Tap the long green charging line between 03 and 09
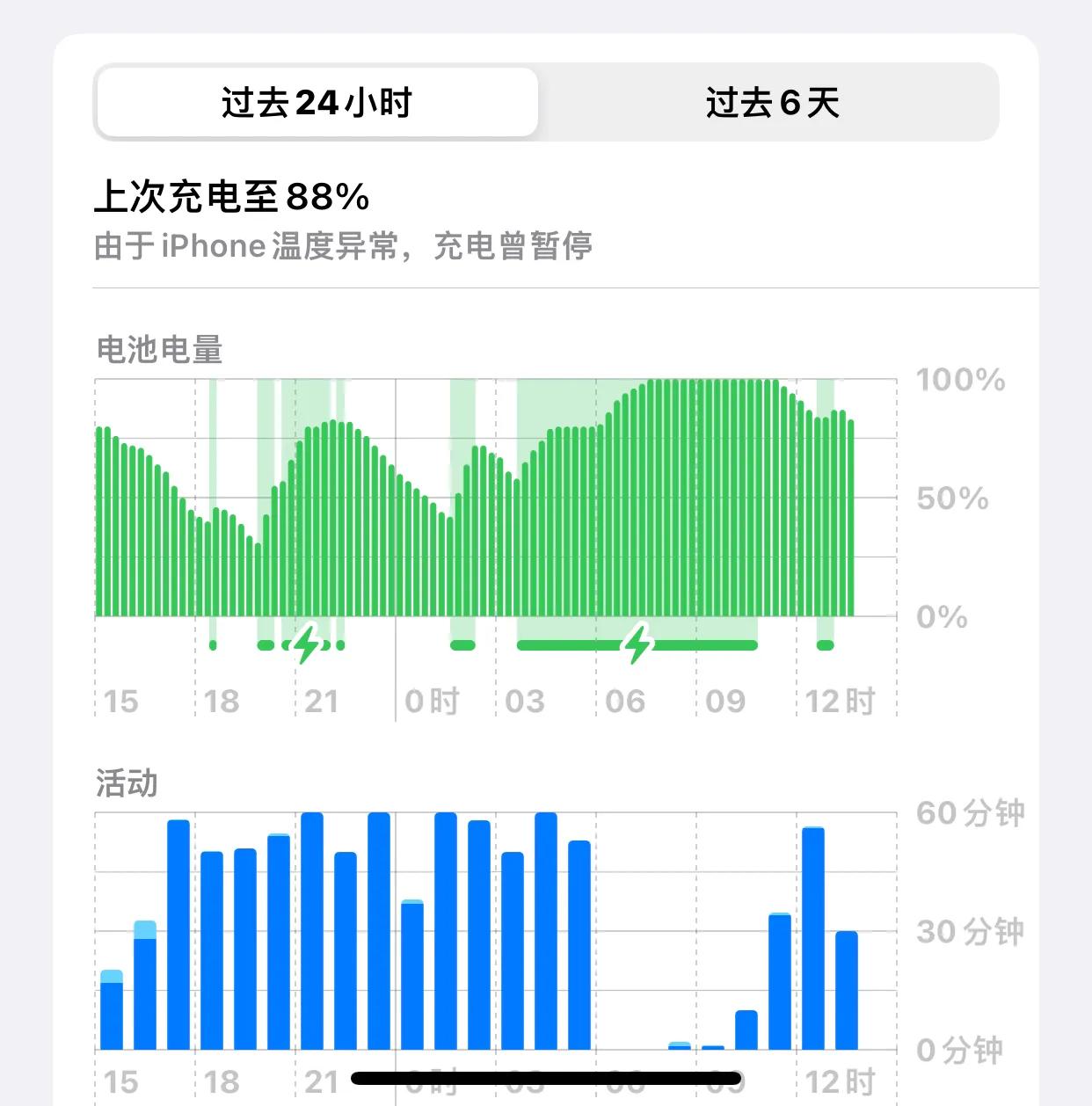Screen dimensions: 1092x1106 tap(563, 646)
